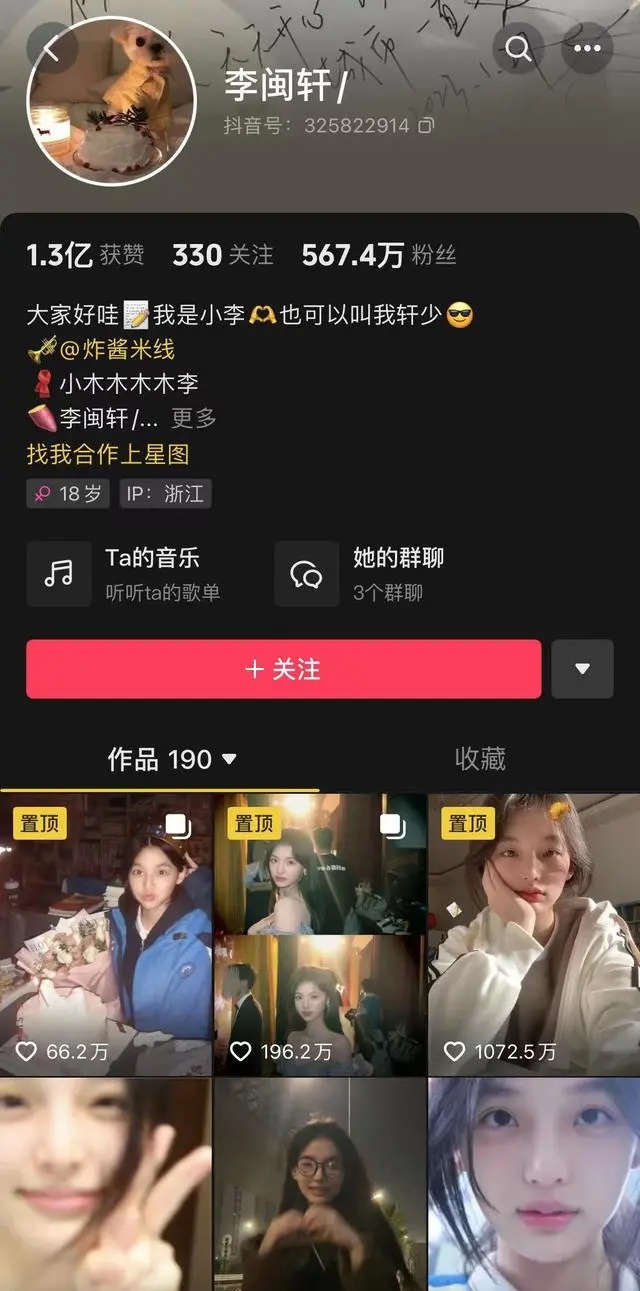Switch to the 收藏 tab
640x1291 pixels.
click(x=480, y=759)
